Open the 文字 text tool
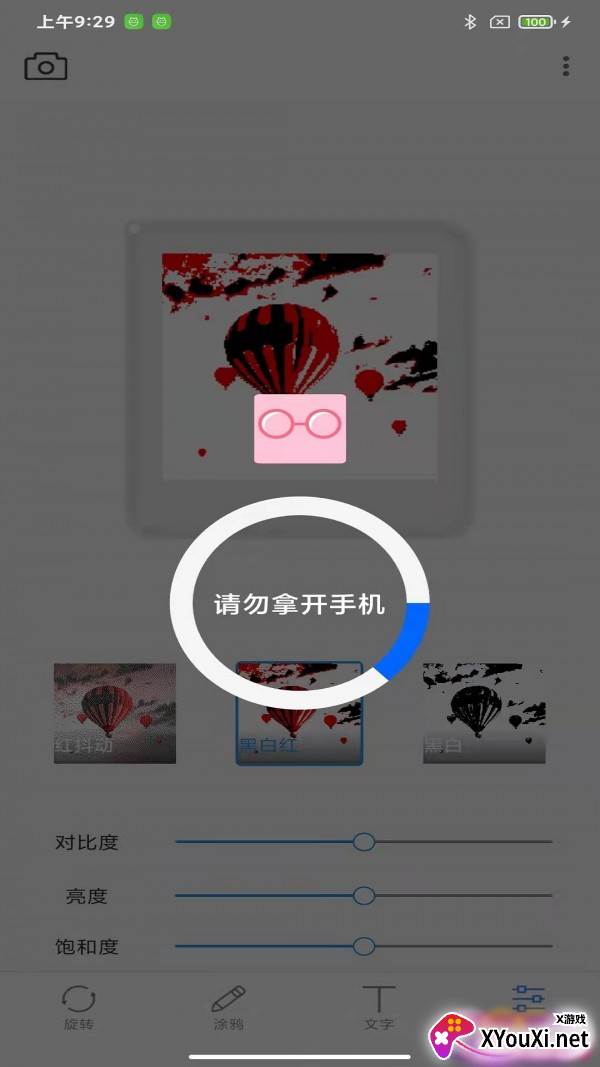 pyautogui.click(x=378, y=1007)
